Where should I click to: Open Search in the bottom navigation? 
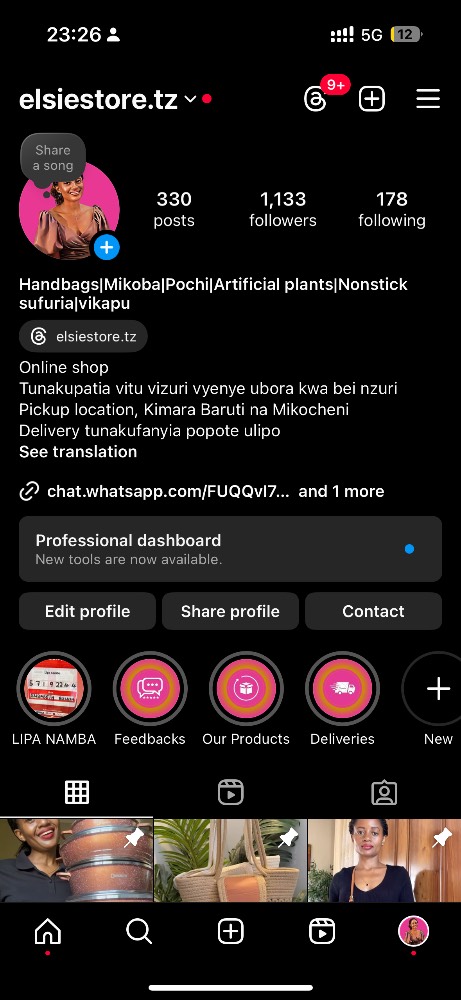[x=138, y=932]
